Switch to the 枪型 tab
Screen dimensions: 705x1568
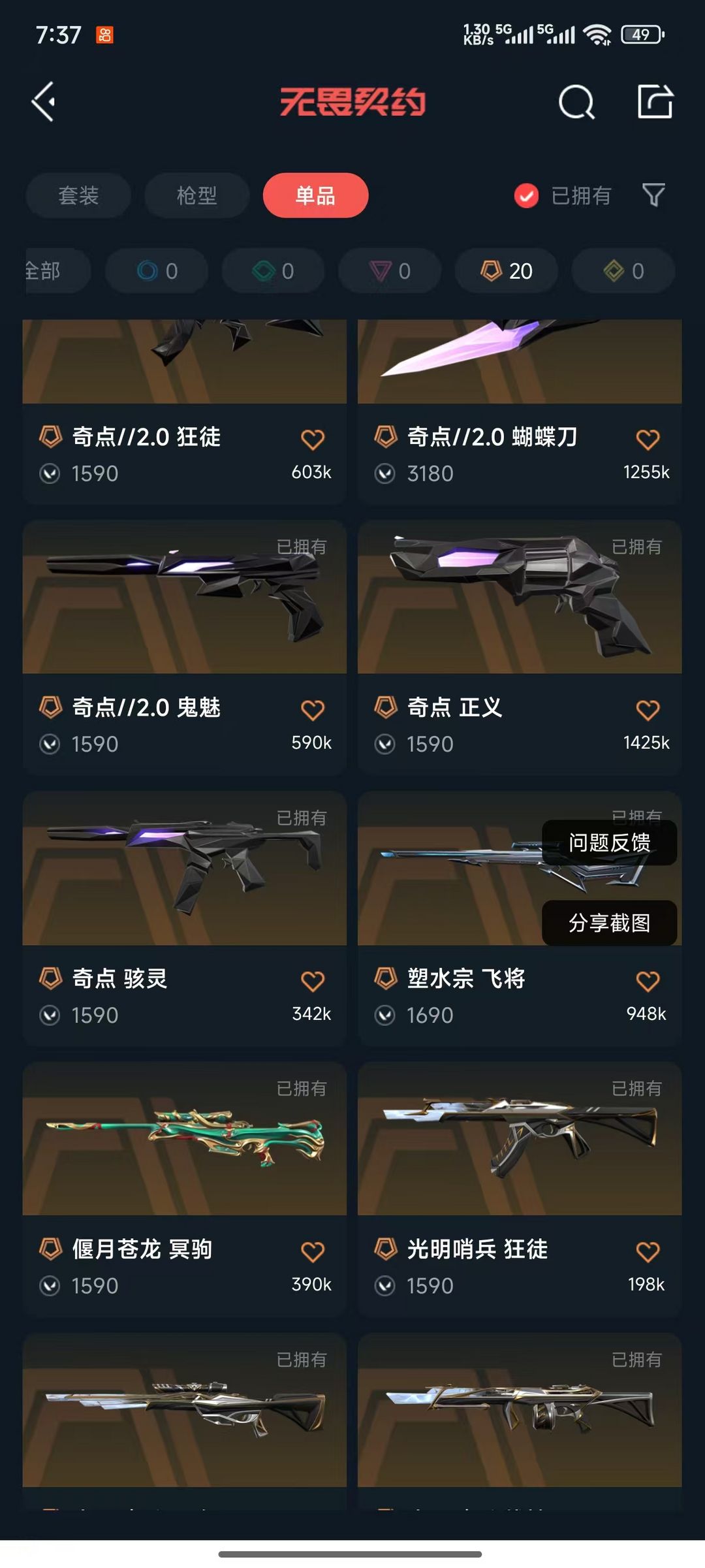click(196, 195)
